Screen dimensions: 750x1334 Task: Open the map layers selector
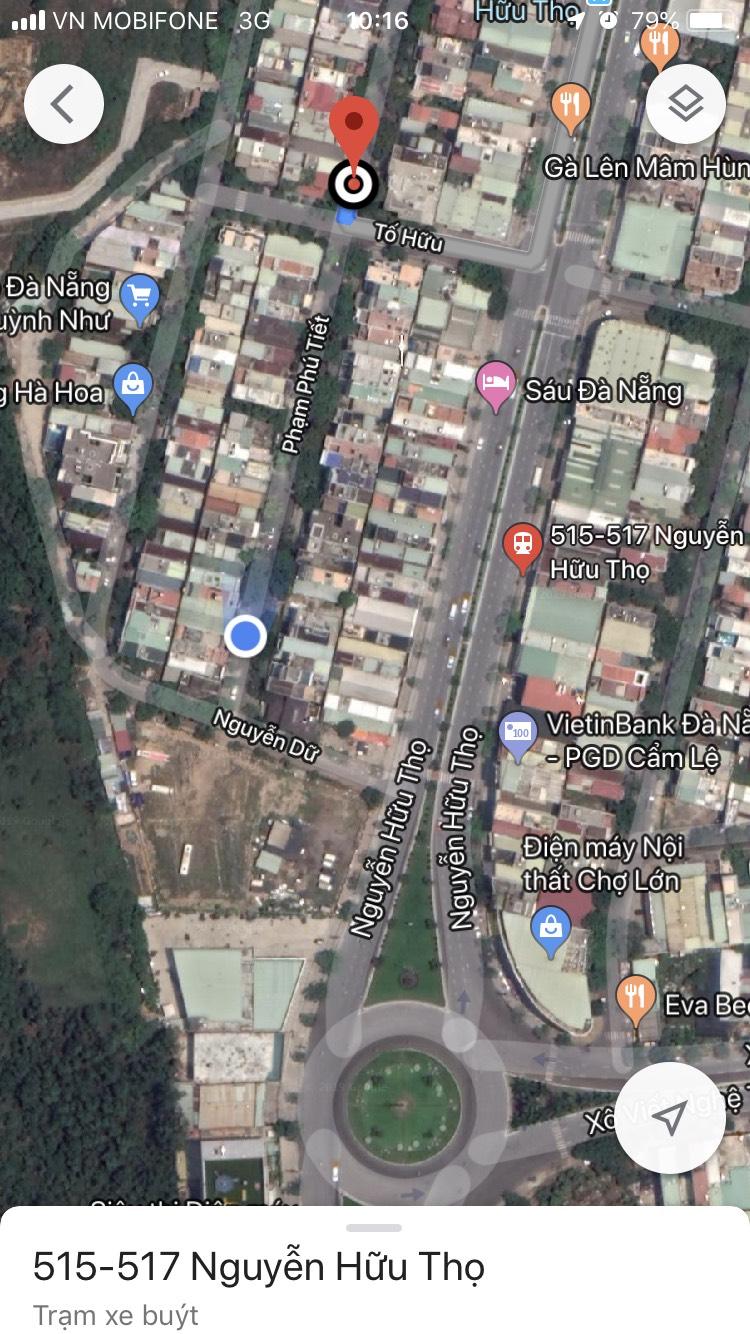coord(685,104)
